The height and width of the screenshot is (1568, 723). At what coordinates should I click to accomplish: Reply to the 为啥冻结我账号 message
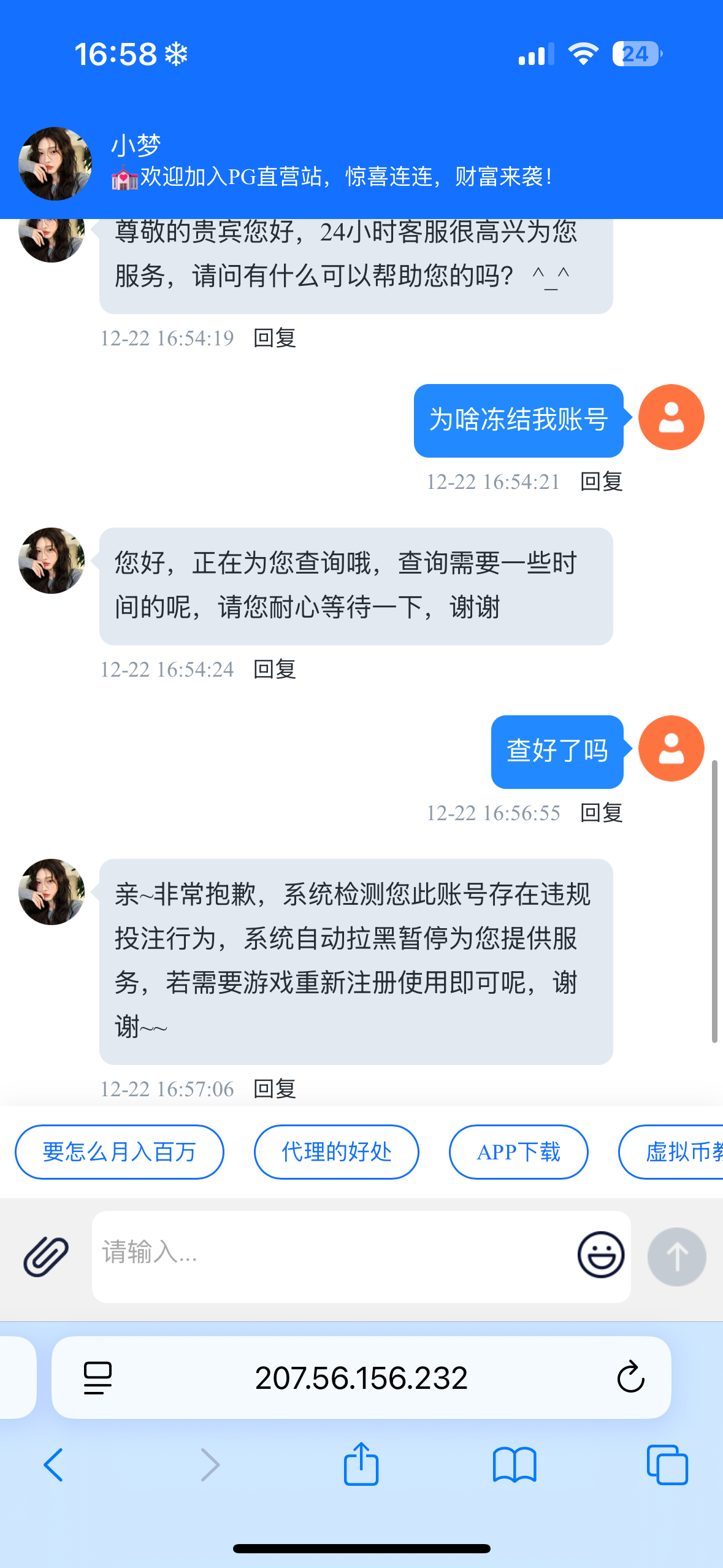[601, 482]
